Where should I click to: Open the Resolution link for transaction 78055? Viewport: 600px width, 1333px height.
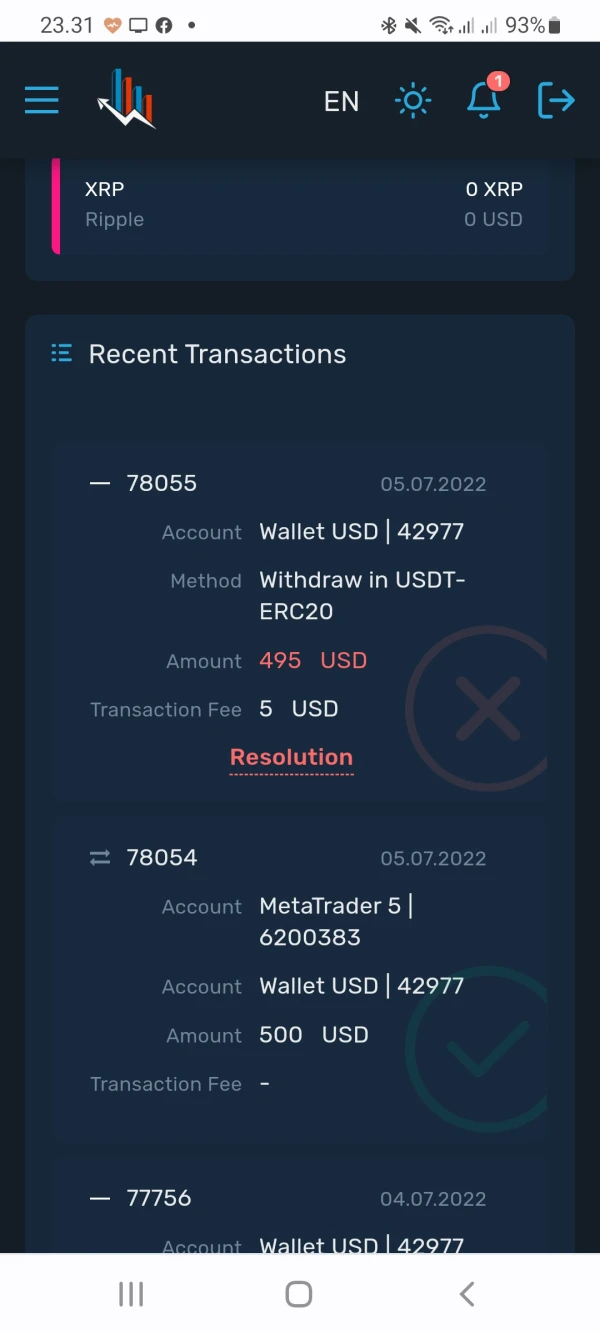coord(291,758)
